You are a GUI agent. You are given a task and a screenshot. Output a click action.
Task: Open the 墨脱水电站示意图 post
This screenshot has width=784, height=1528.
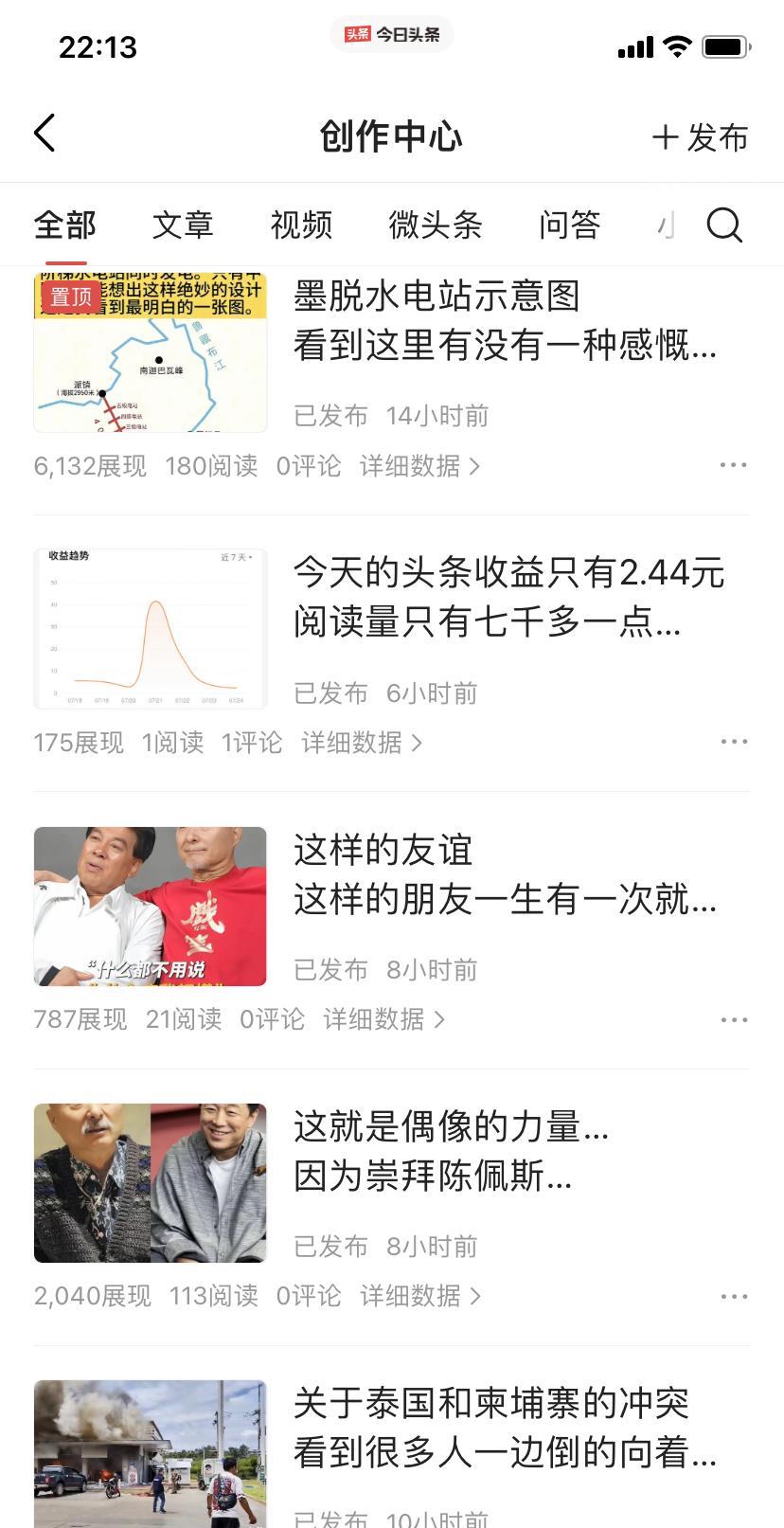504,320
